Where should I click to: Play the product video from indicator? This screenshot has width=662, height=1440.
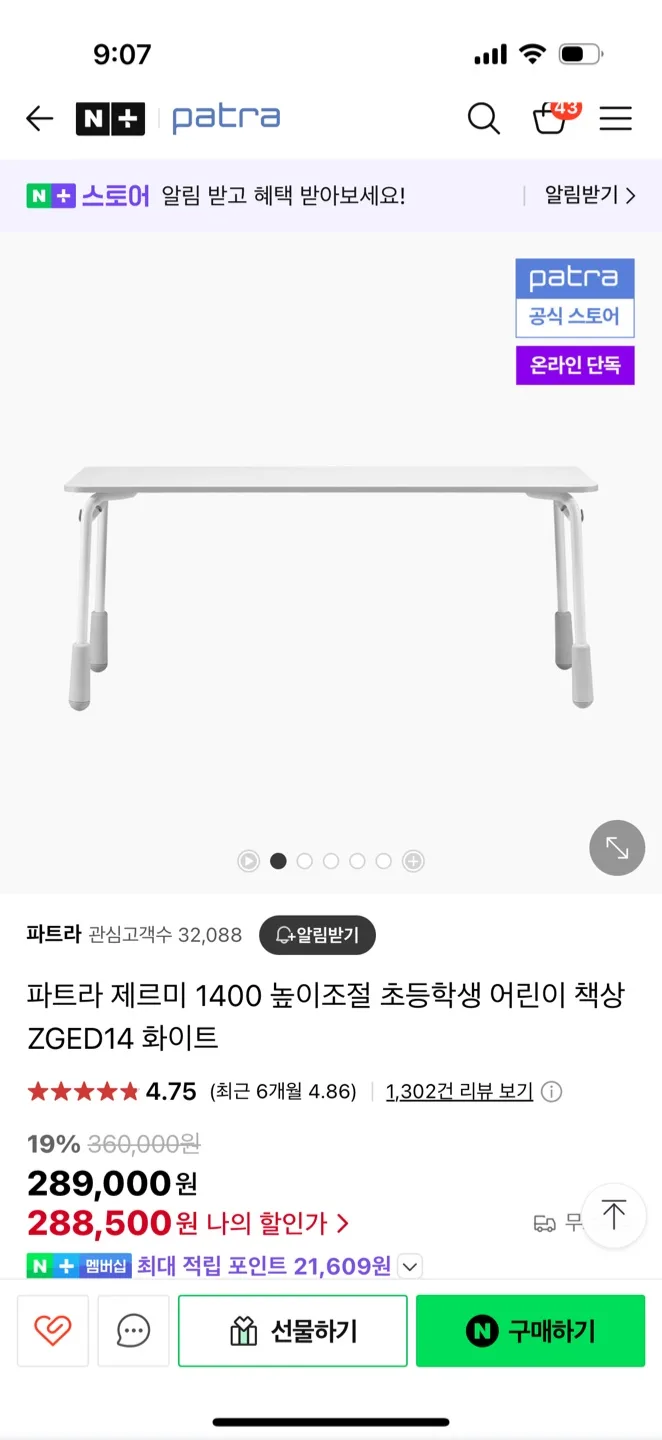(x=248, y=861)
